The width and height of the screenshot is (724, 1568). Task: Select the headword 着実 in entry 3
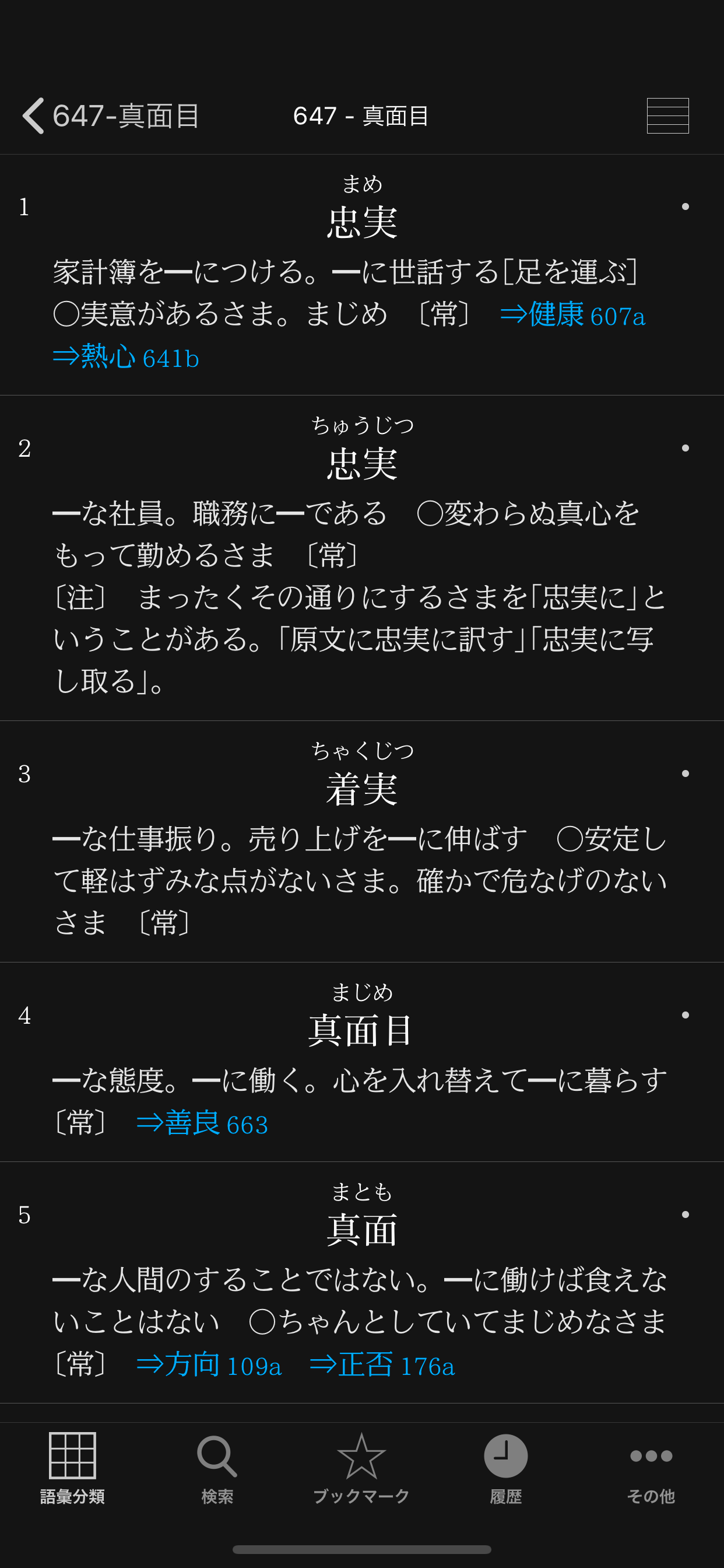point(361,788)
